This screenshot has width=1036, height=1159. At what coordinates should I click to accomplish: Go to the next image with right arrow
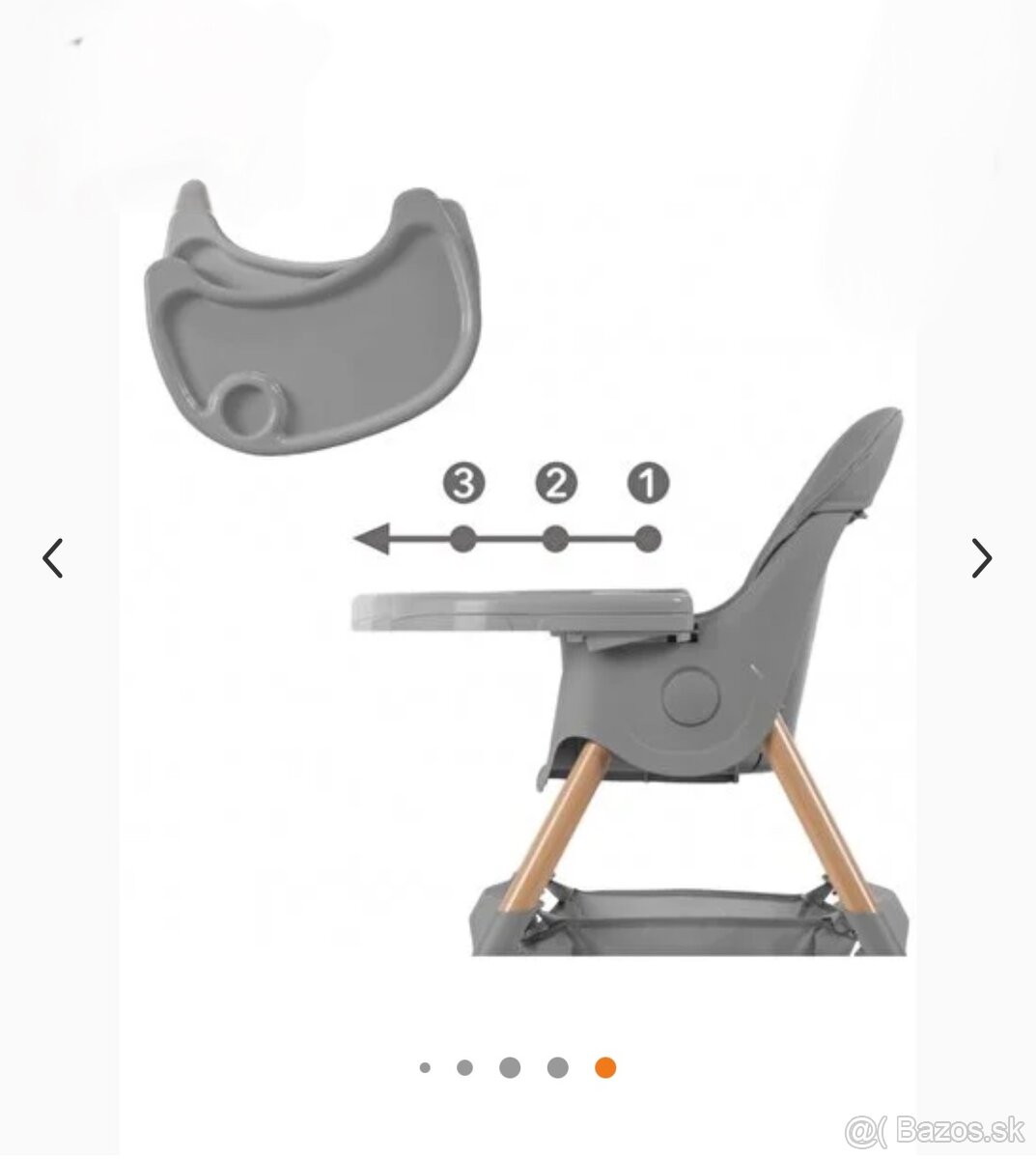click(x=981, y=558)
